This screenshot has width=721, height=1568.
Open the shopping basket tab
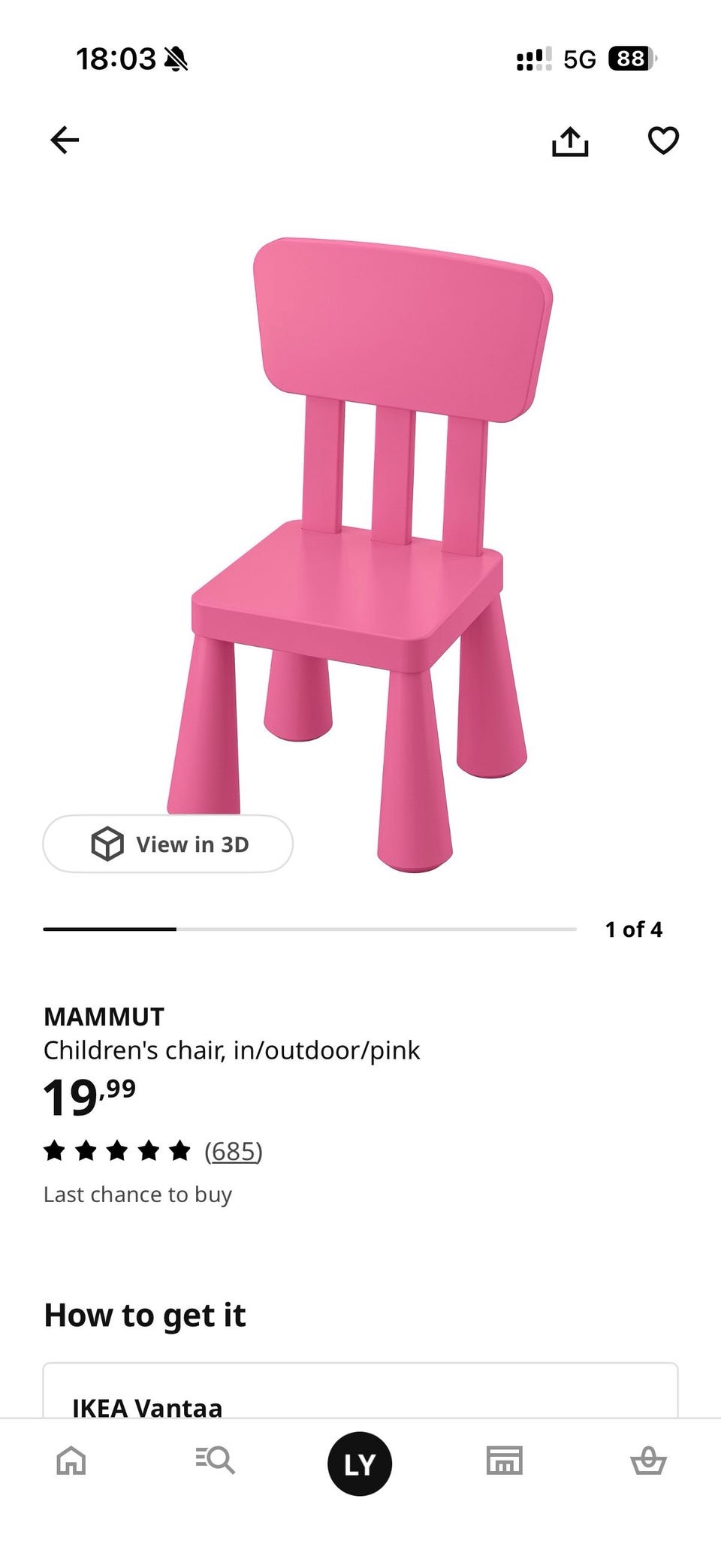648,1461
